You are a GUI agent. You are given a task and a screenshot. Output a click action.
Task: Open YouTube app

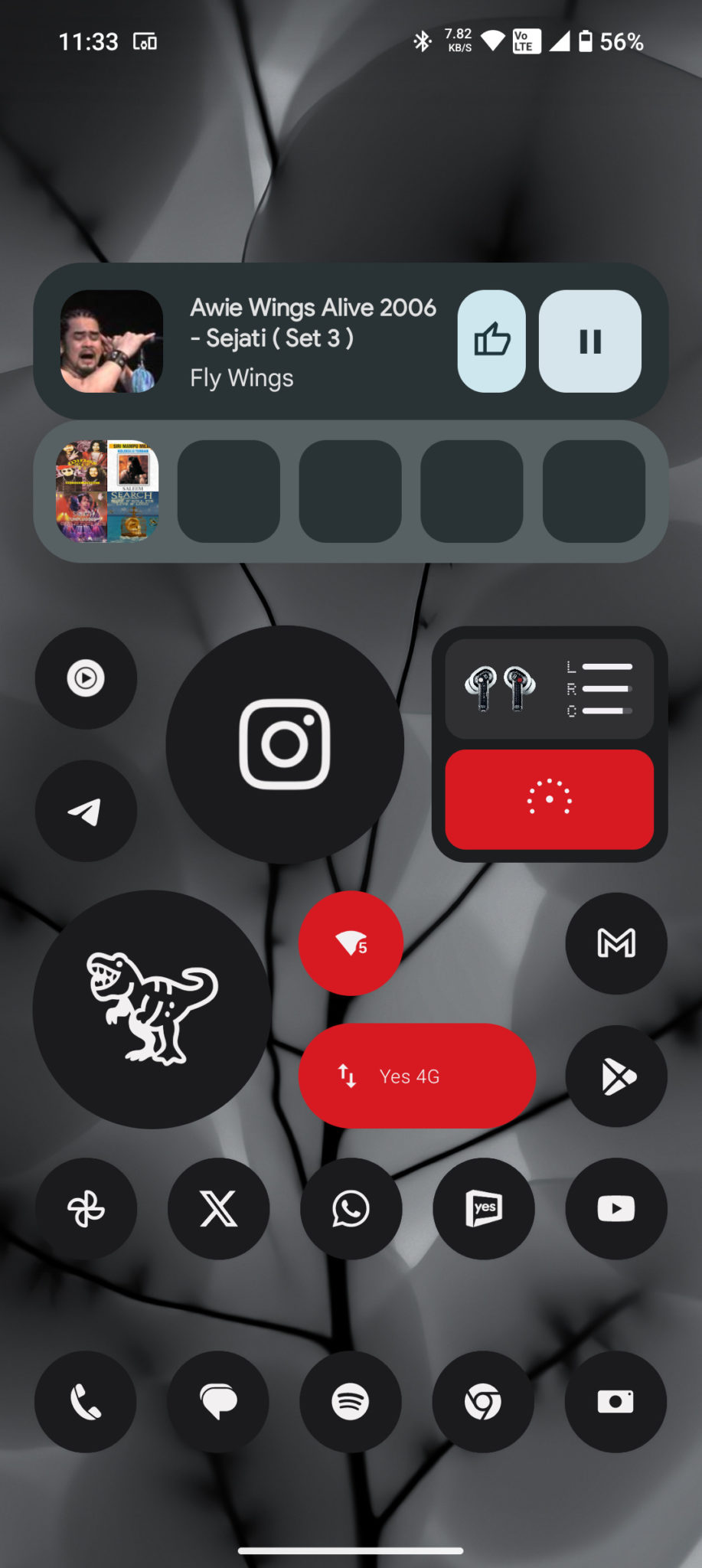tap(616, 1209)
